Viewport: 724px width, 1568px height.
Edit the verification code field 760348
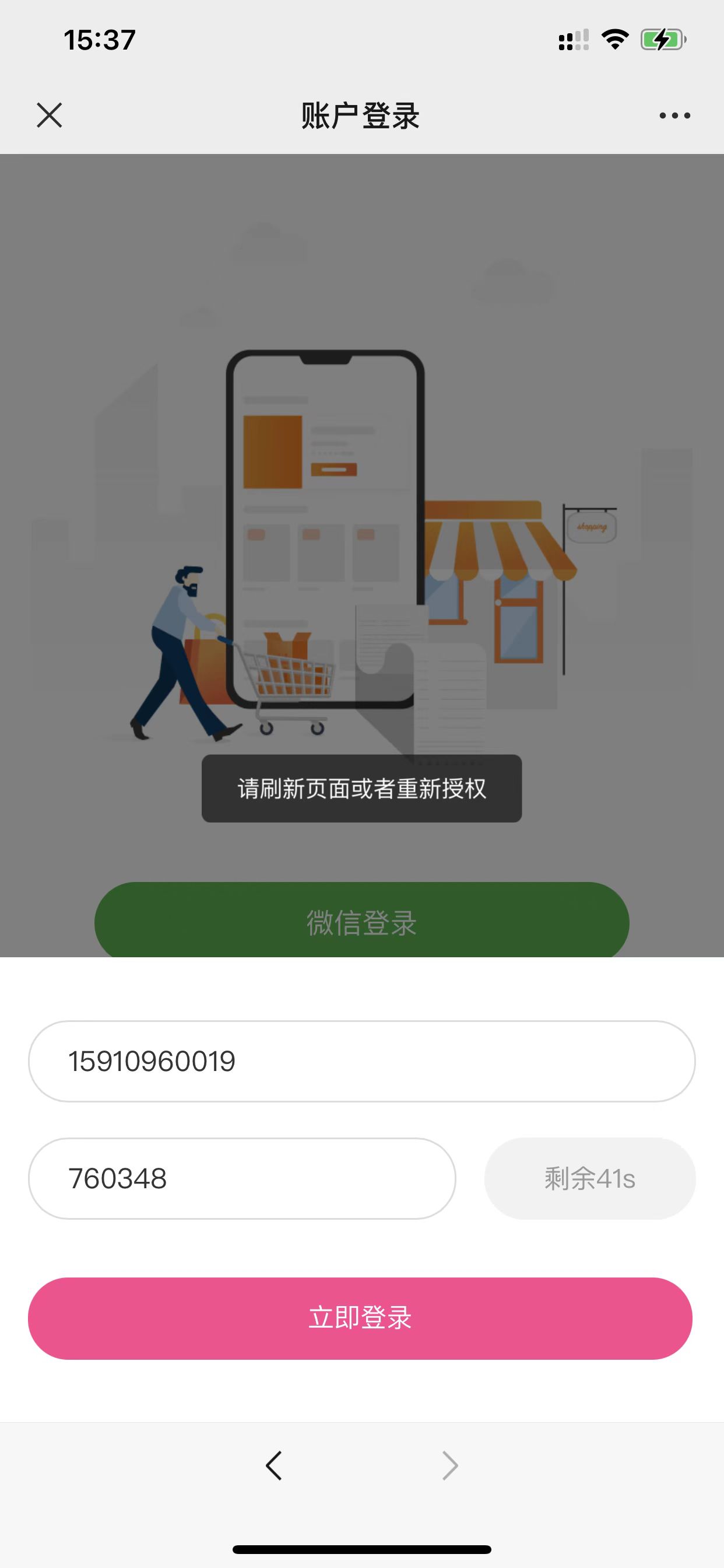pos(241,1178)
